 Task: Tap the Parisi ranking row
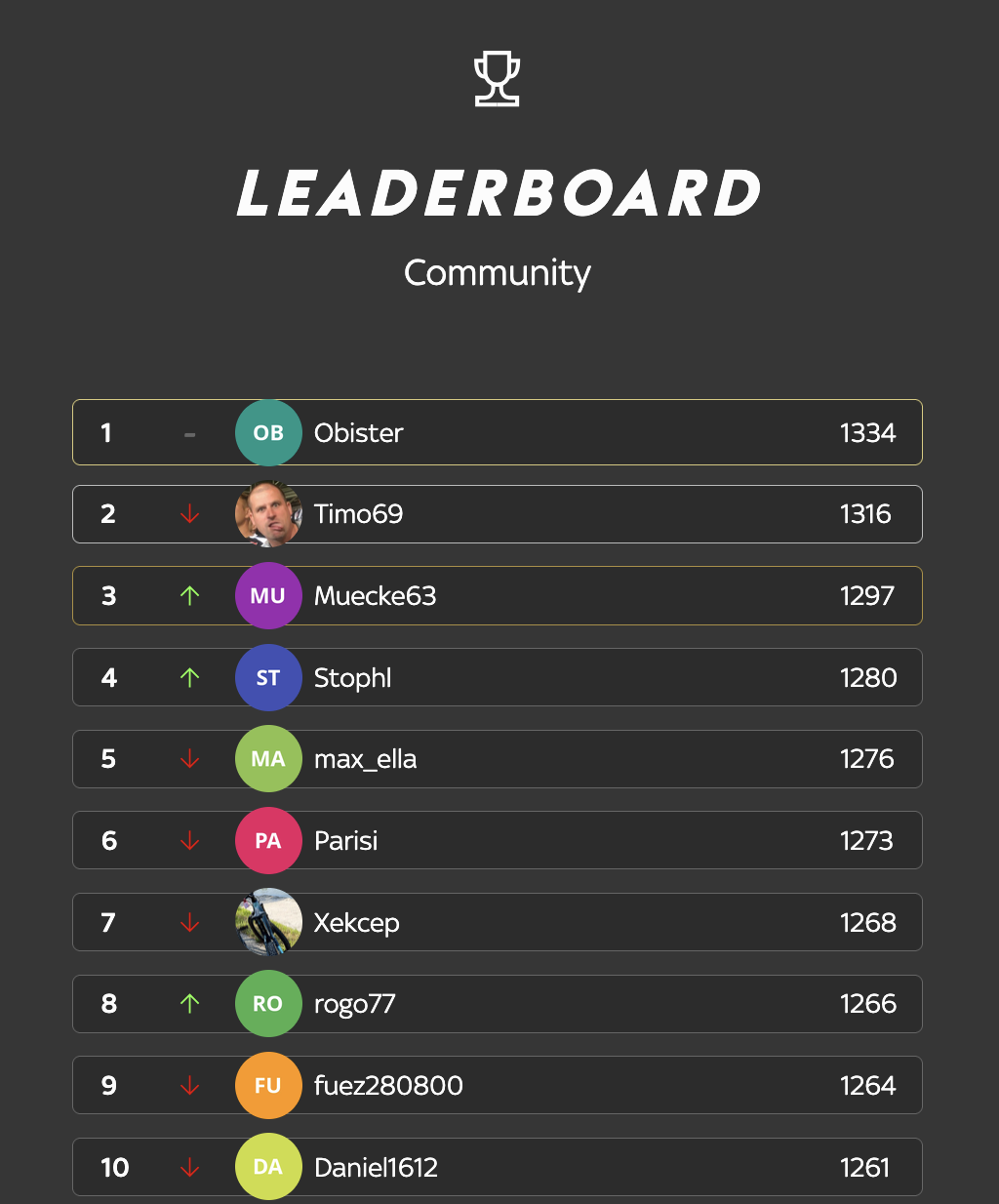pyautogui.click(x=498, y=840)
